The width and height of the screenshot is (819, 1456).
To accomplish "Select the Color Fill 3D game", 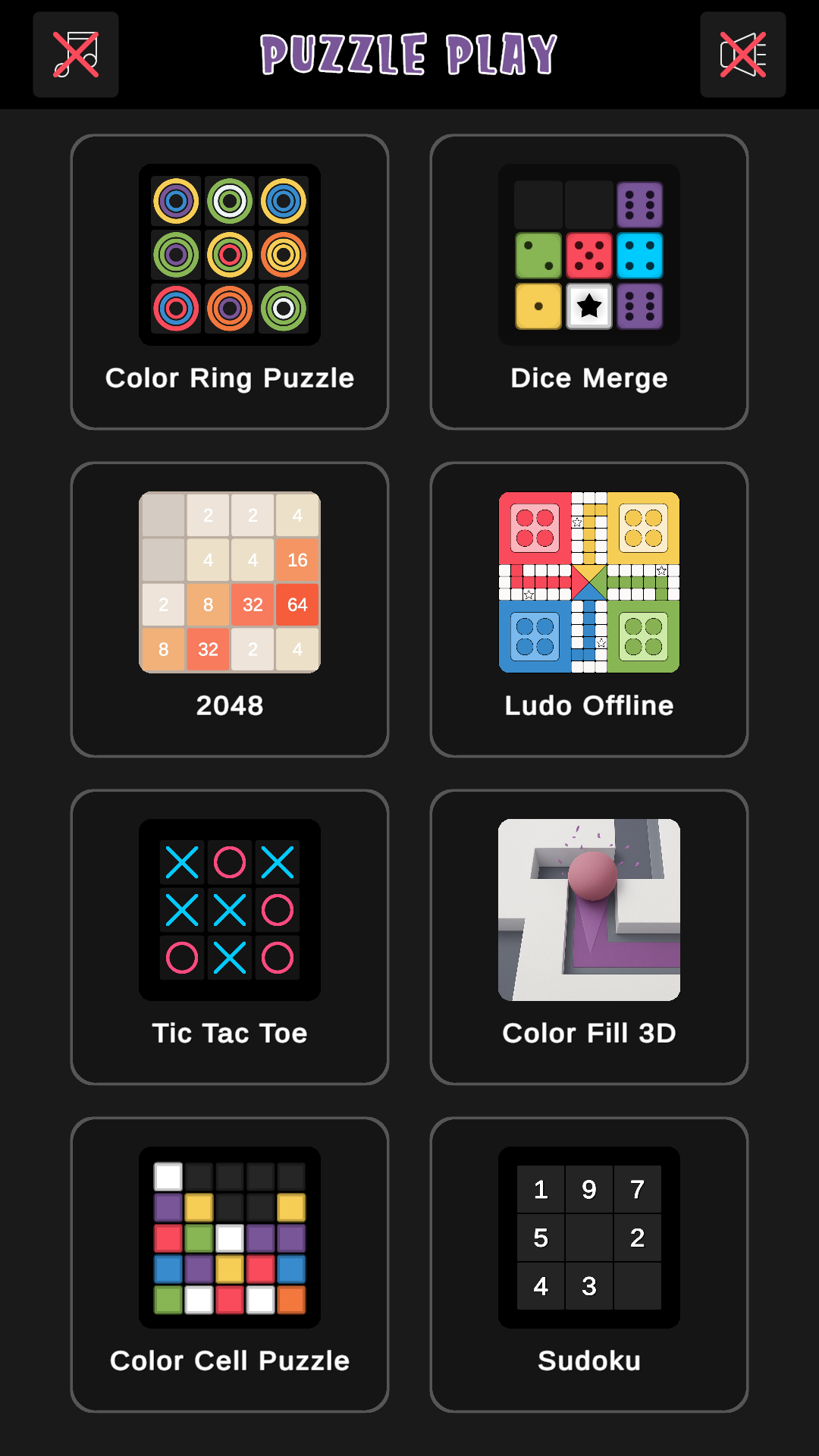I will point(589,937).
